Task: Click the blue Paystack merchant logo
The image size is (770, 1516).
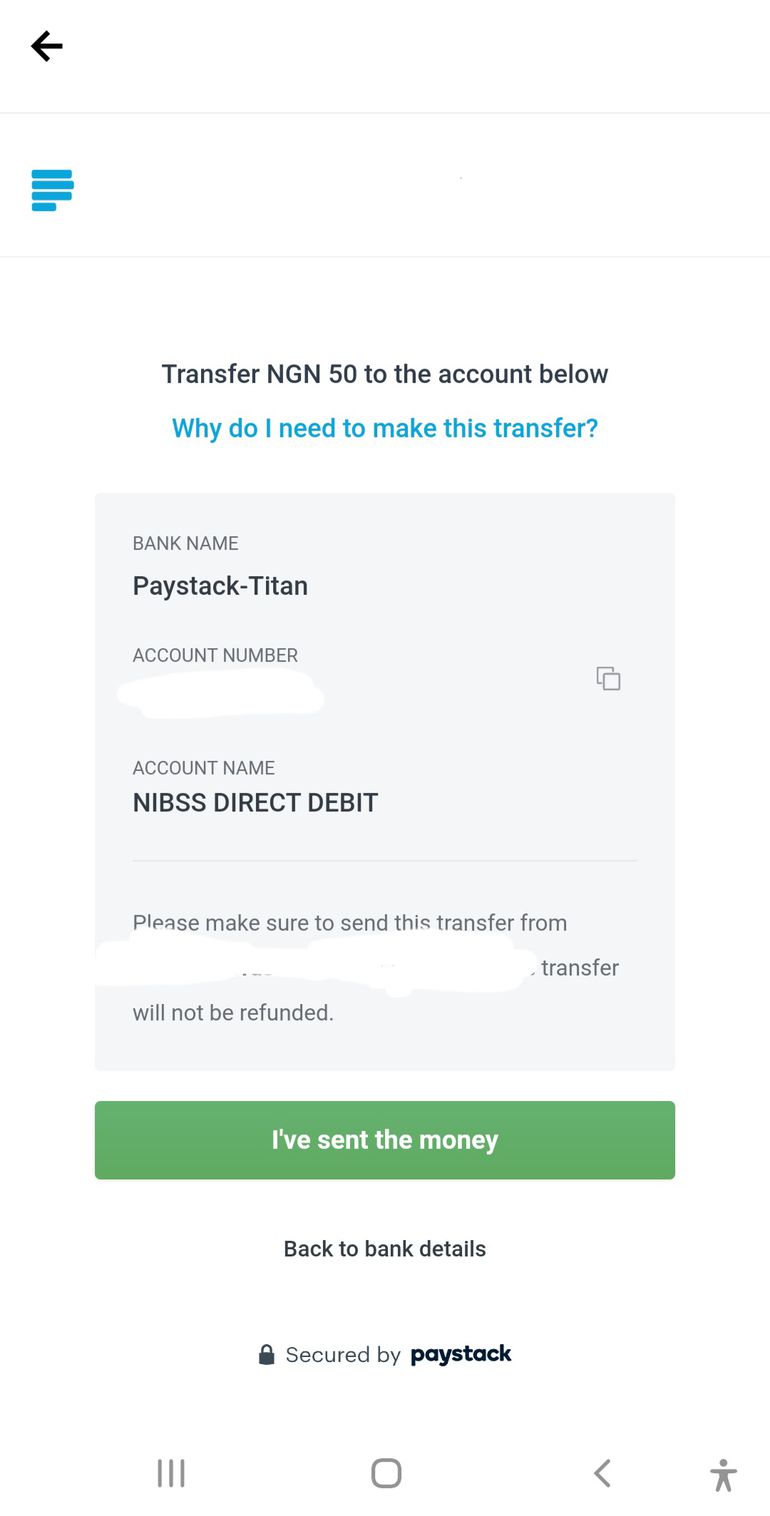Action: coord(51,190)
